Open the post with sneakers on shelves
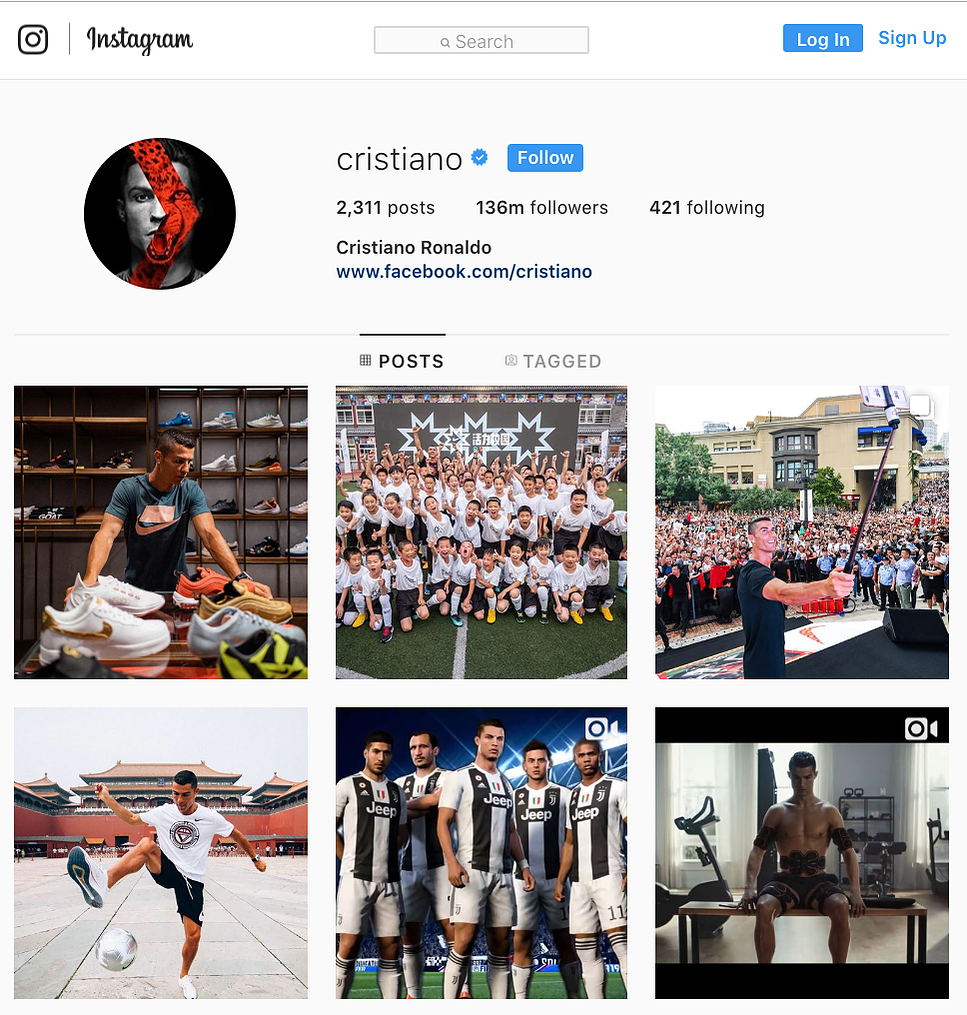 (x=161, y=532)
